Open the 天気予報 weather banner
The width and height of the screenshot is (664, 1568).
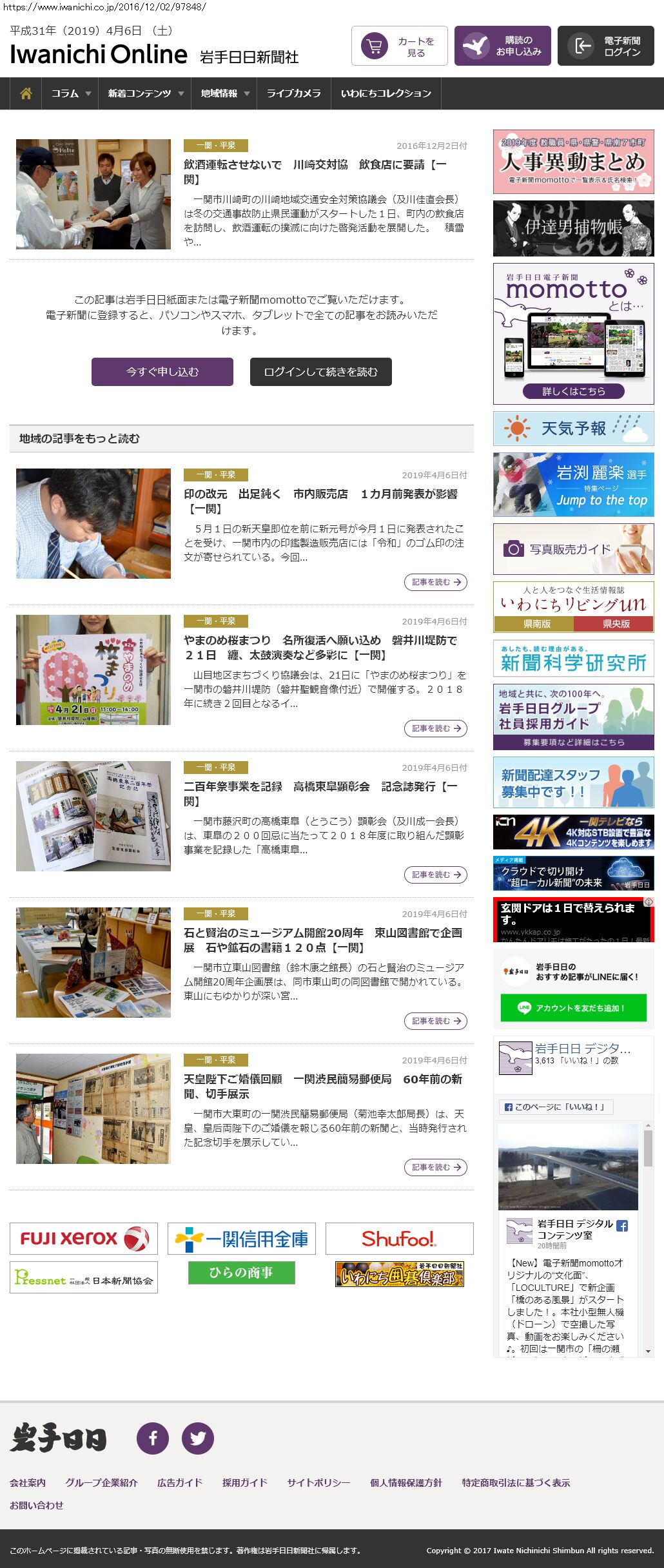pyautogui.click(x=573, y=429)
